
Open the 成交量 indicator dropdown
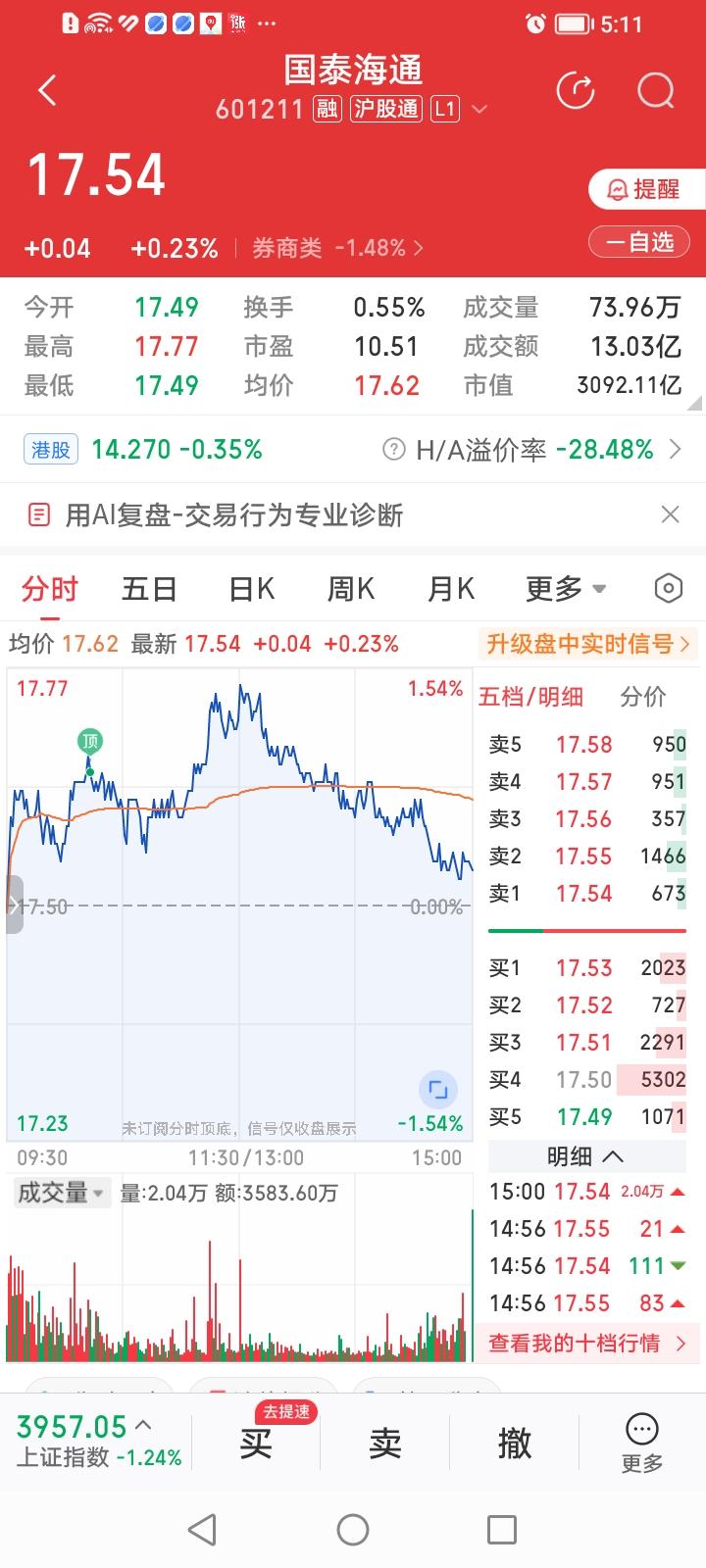tap(61, 1194)
